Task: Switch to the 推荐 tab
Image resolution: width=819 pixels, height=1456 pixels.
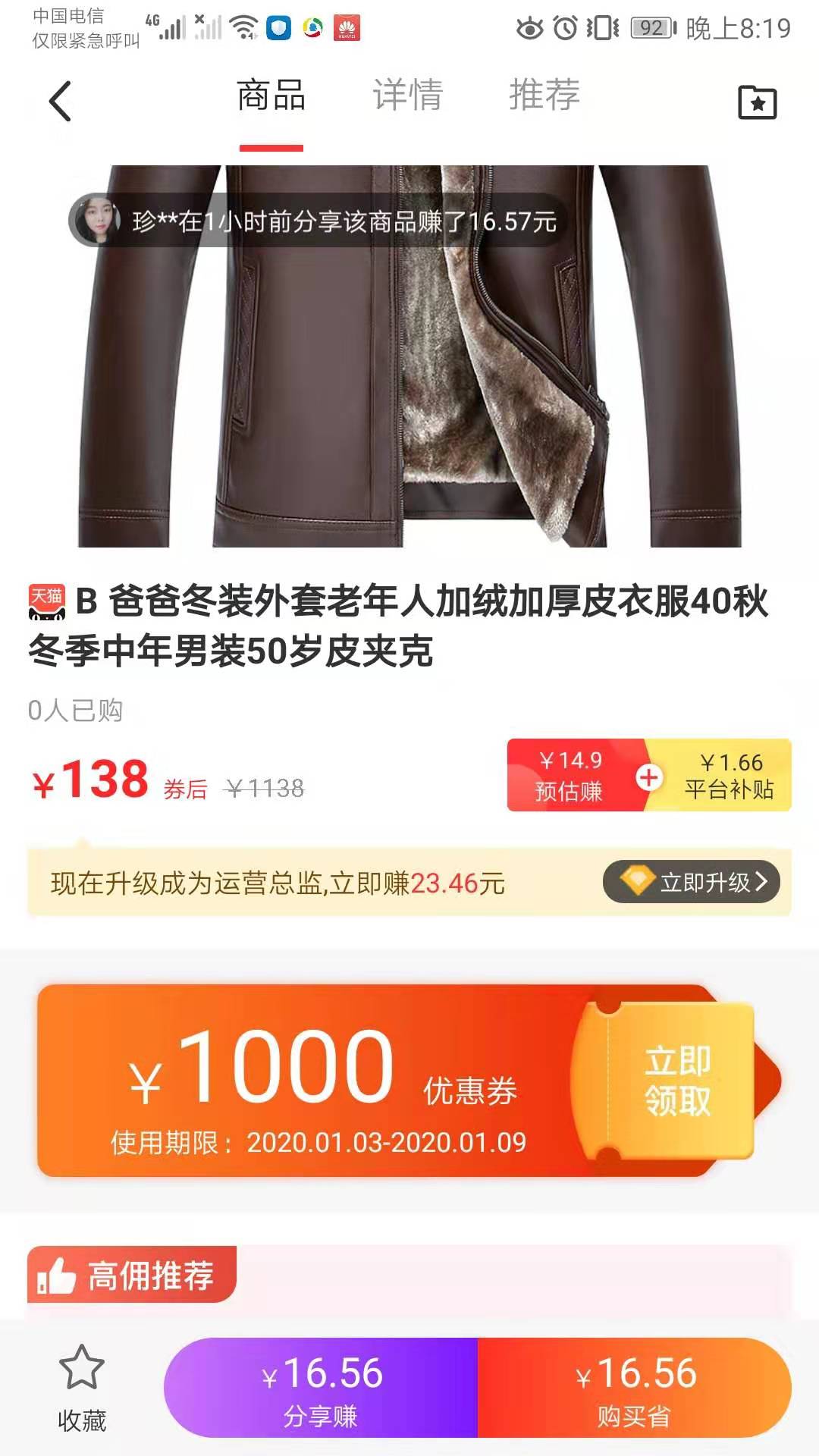Action: 544,96
